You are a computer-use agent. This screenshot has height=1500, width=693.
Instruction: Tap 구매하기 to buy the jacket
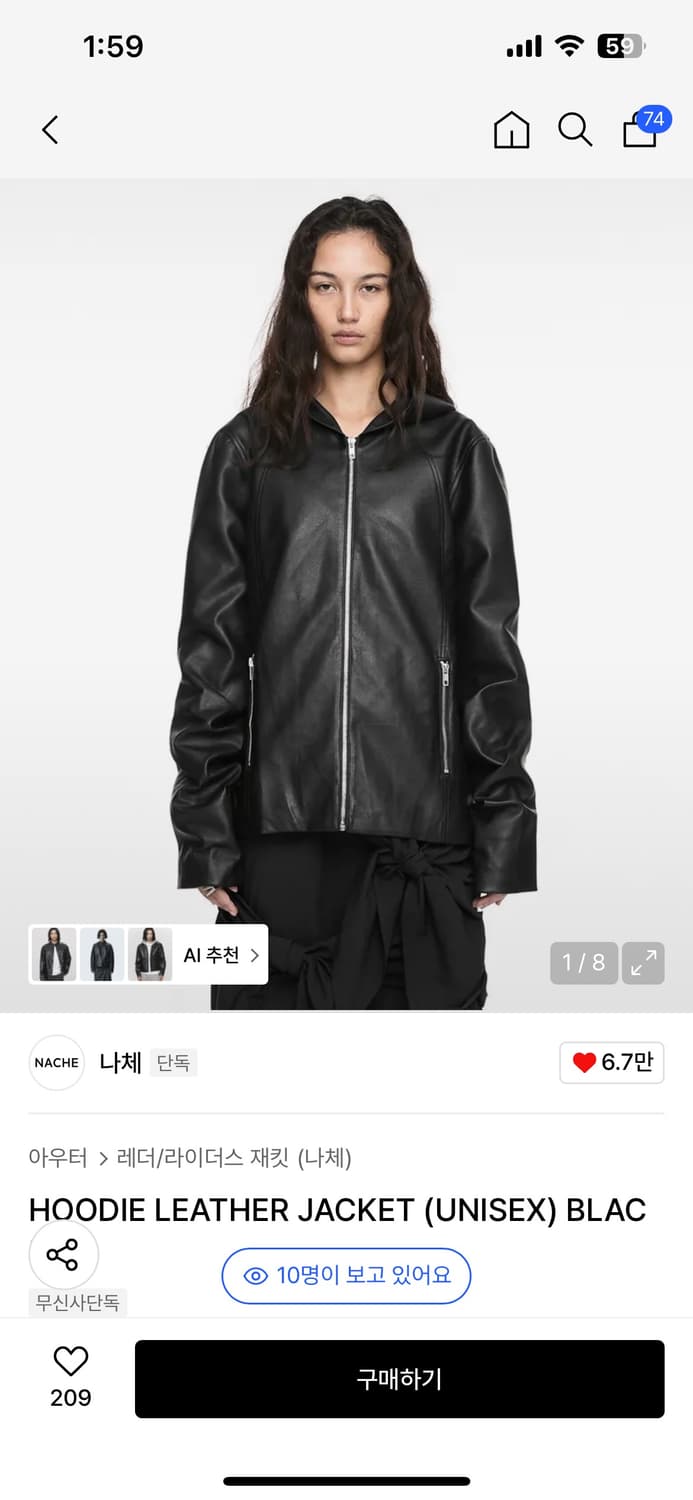coord(399,1379)
